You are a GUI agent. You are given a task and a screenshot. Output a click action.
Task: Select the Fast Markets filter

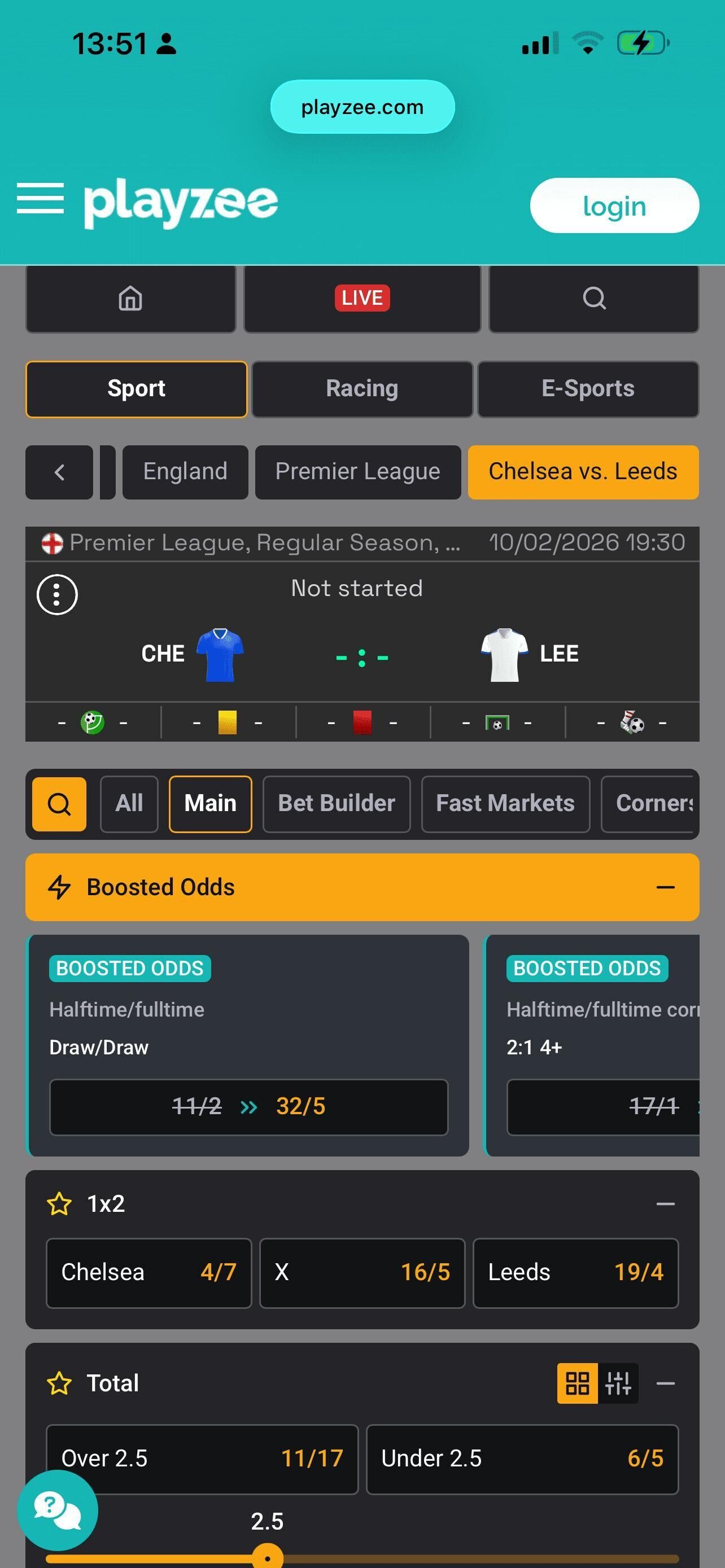505,804
